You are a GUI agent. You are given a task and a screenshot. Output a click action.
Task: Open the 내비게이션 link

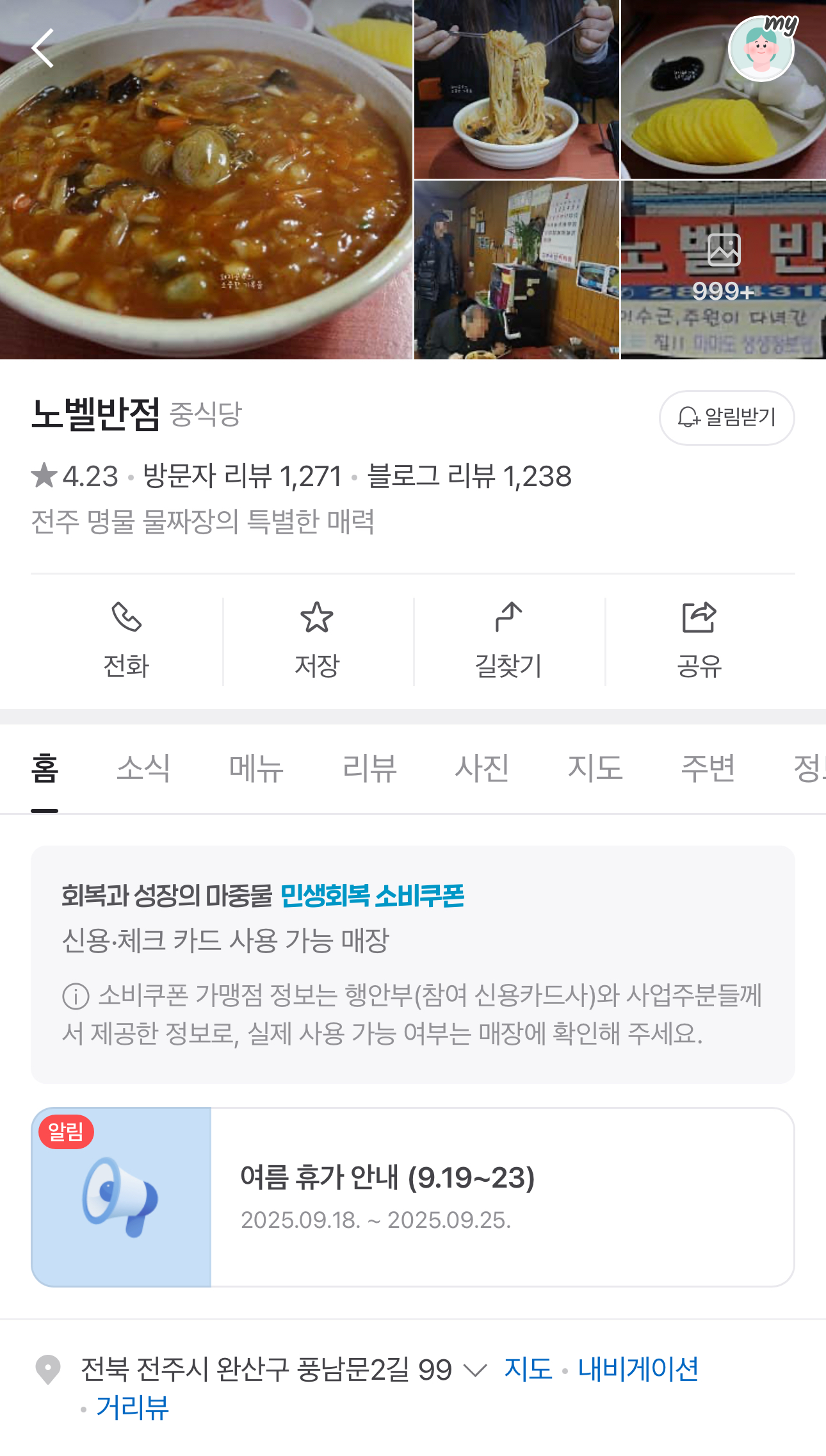click(x=638, y=1369)
